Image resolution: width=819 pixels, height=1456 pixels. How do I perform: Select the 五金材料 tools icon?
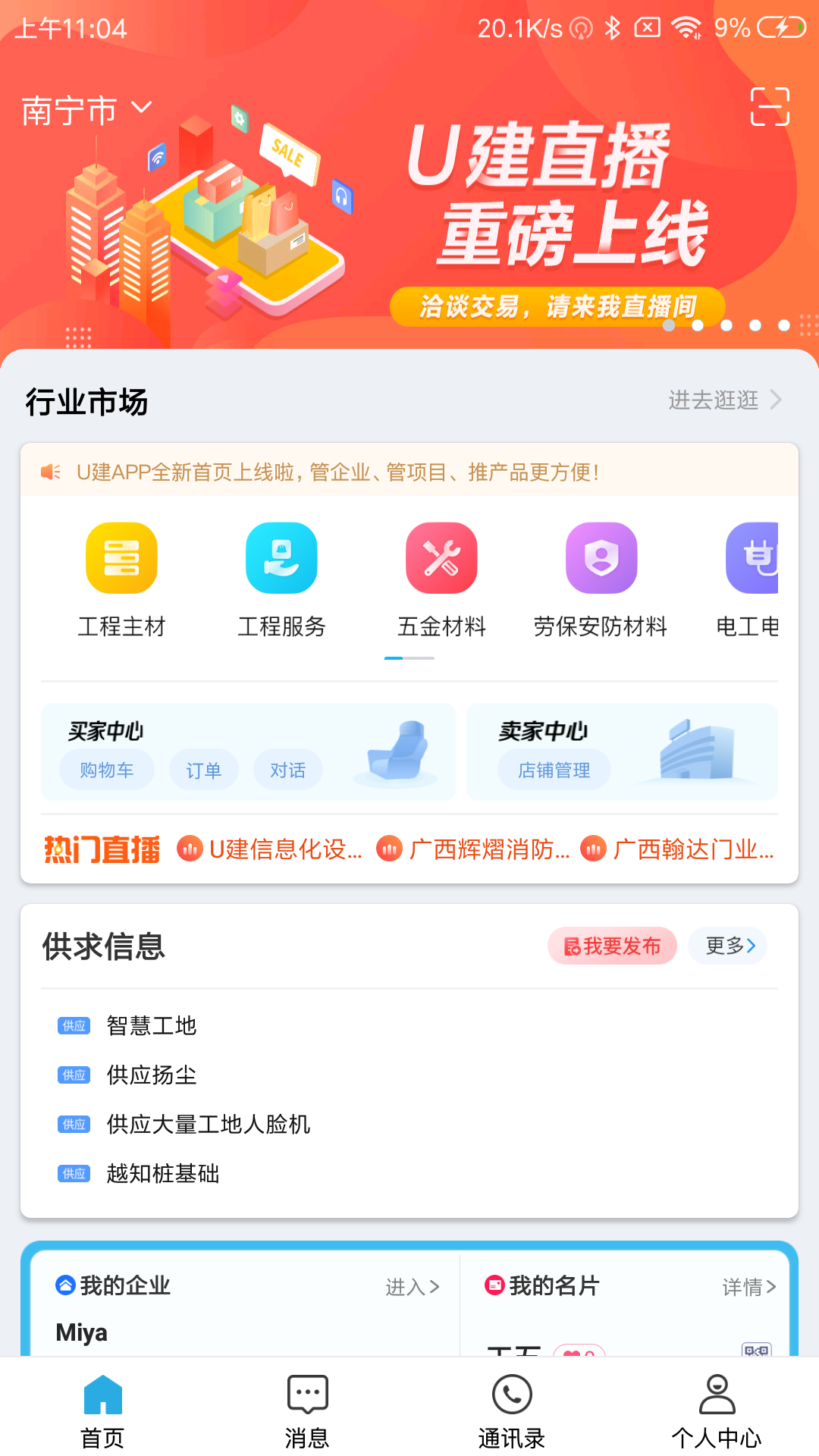[x=441, y=559]
